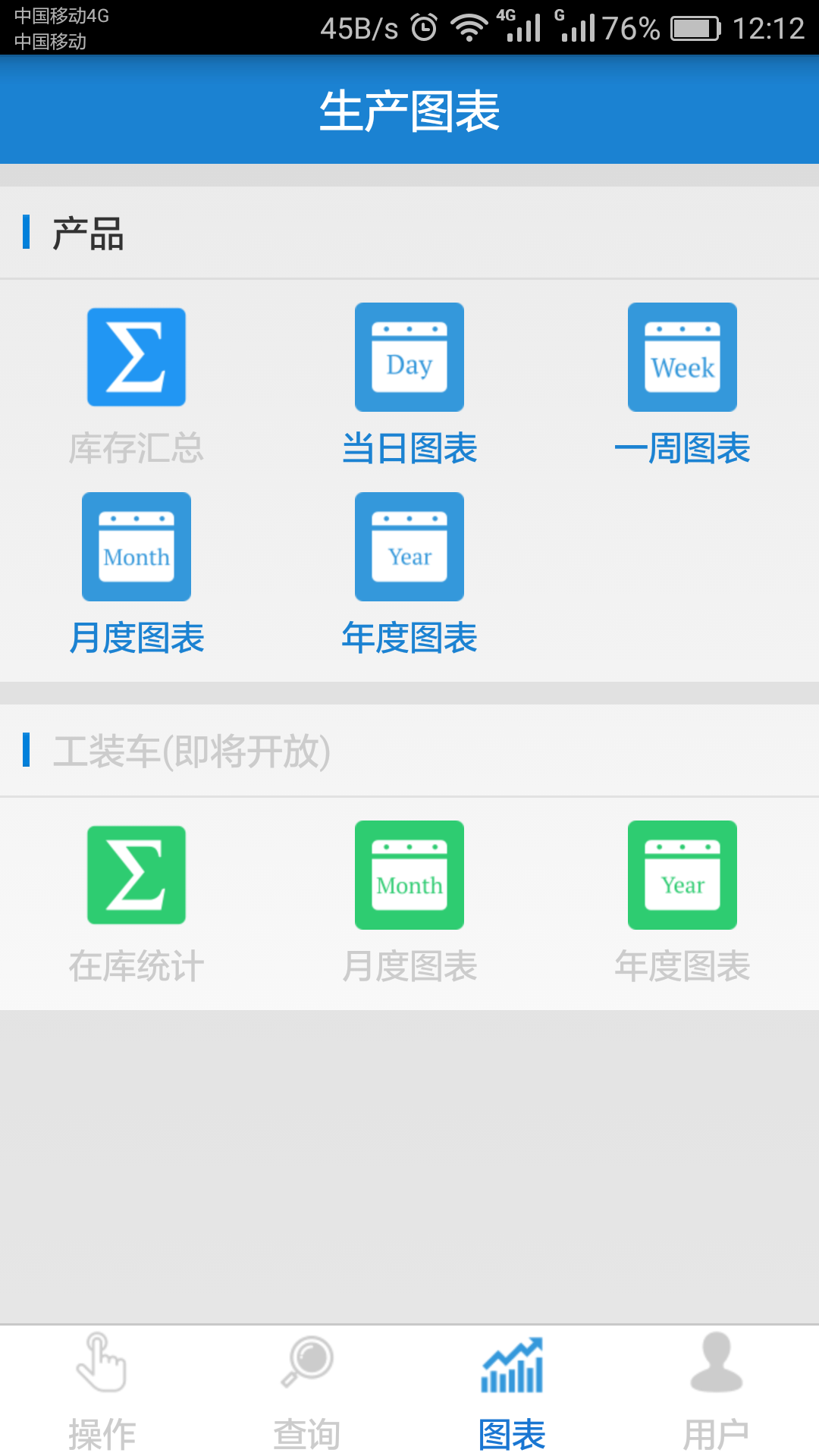Switch to the 用户 user tab
819x1456 pixels.
717,1392
